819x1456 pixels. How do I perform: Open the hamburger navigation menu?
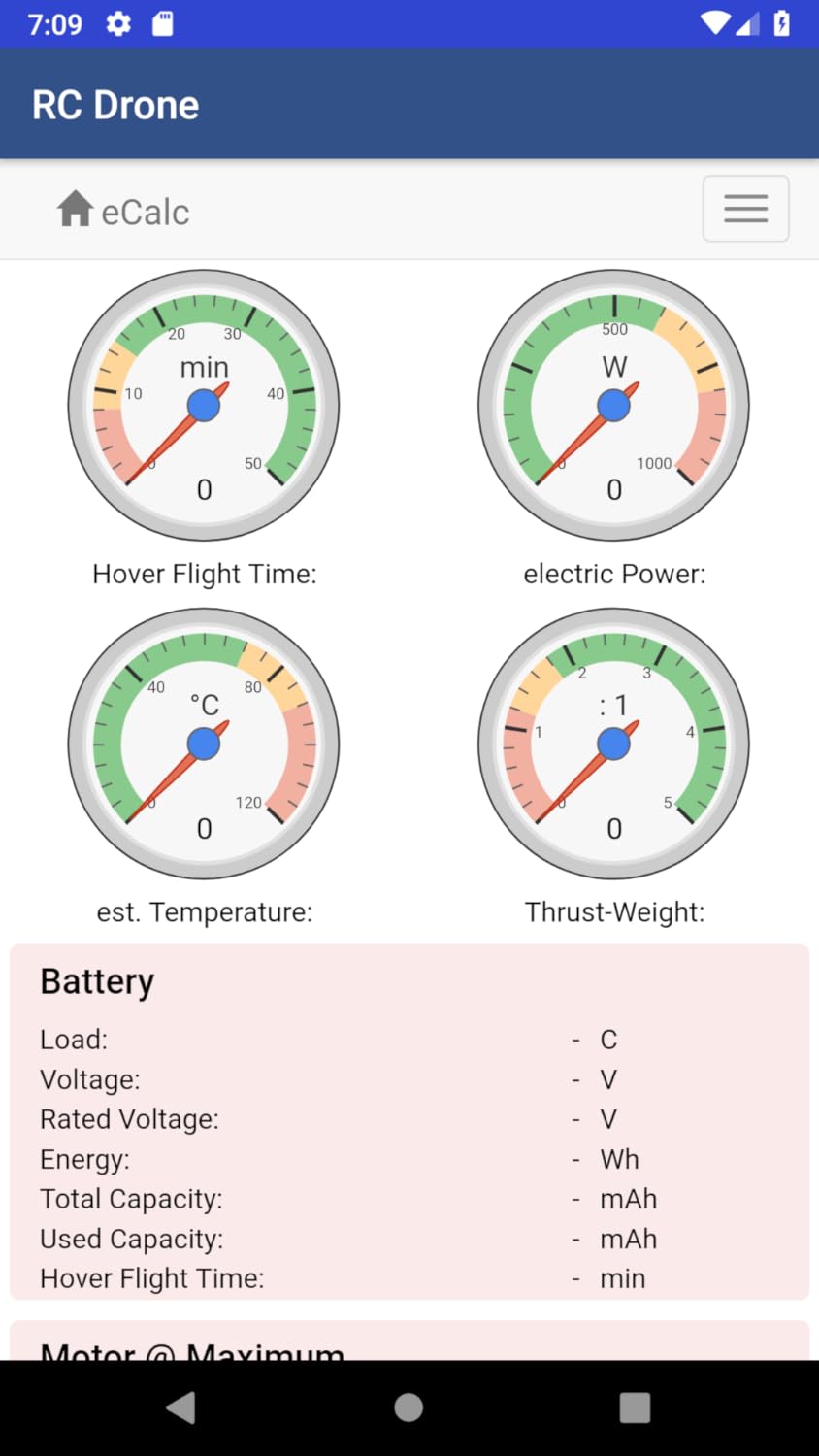click(x=745, y=209)
